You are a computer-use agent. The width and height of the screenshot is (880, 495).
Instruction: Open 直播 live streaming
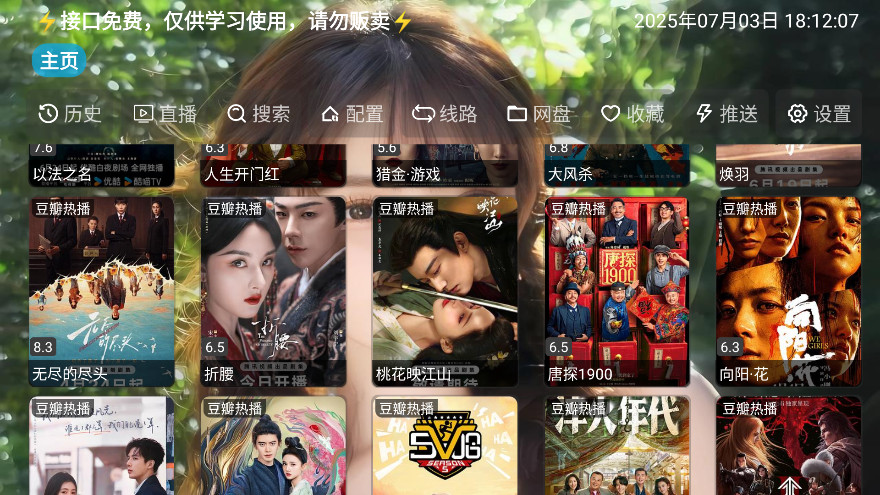(x=165, y=114)
